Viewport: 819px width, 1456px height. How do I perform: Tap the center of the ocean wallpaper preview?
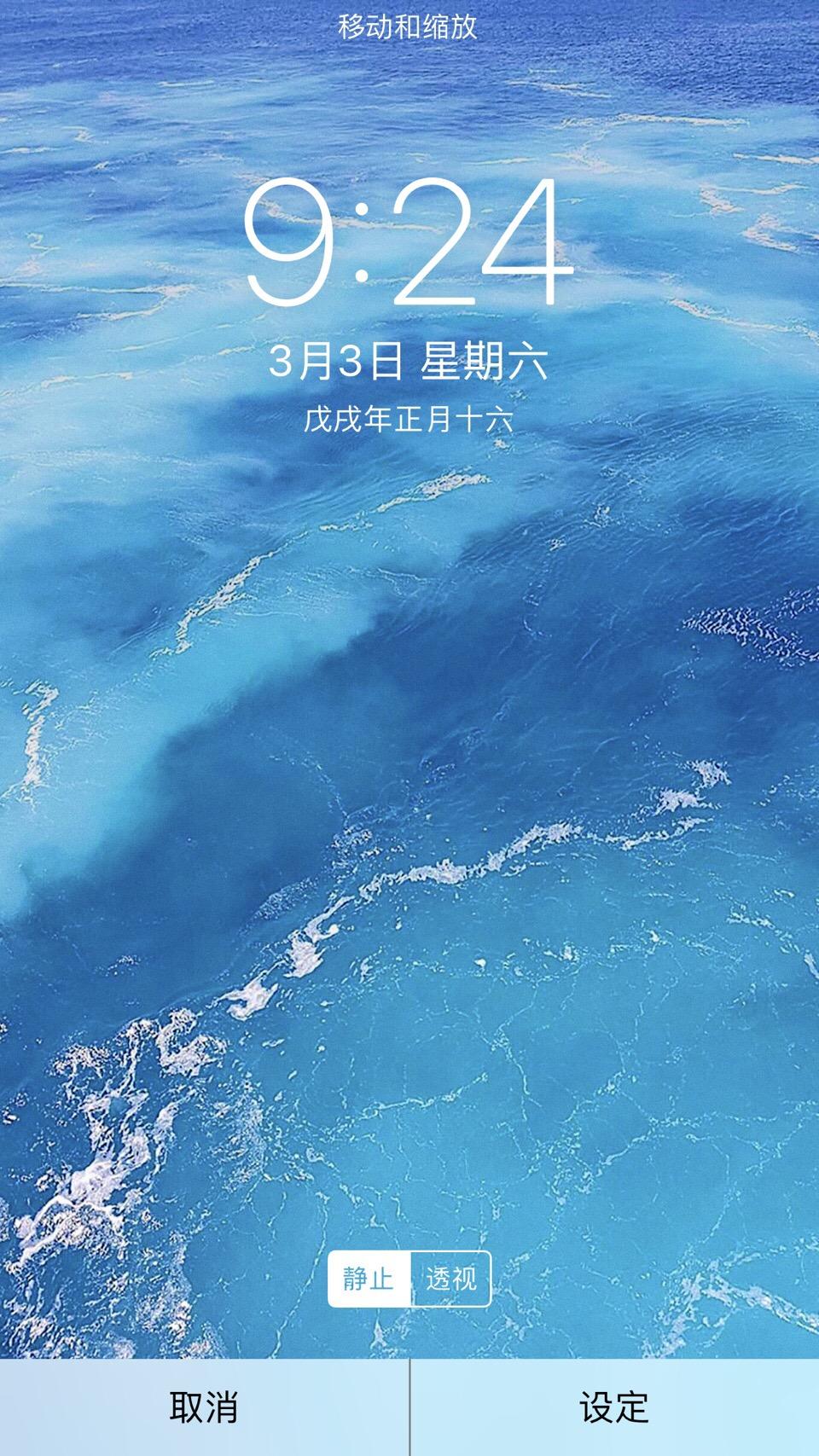(x=409, y=768)
